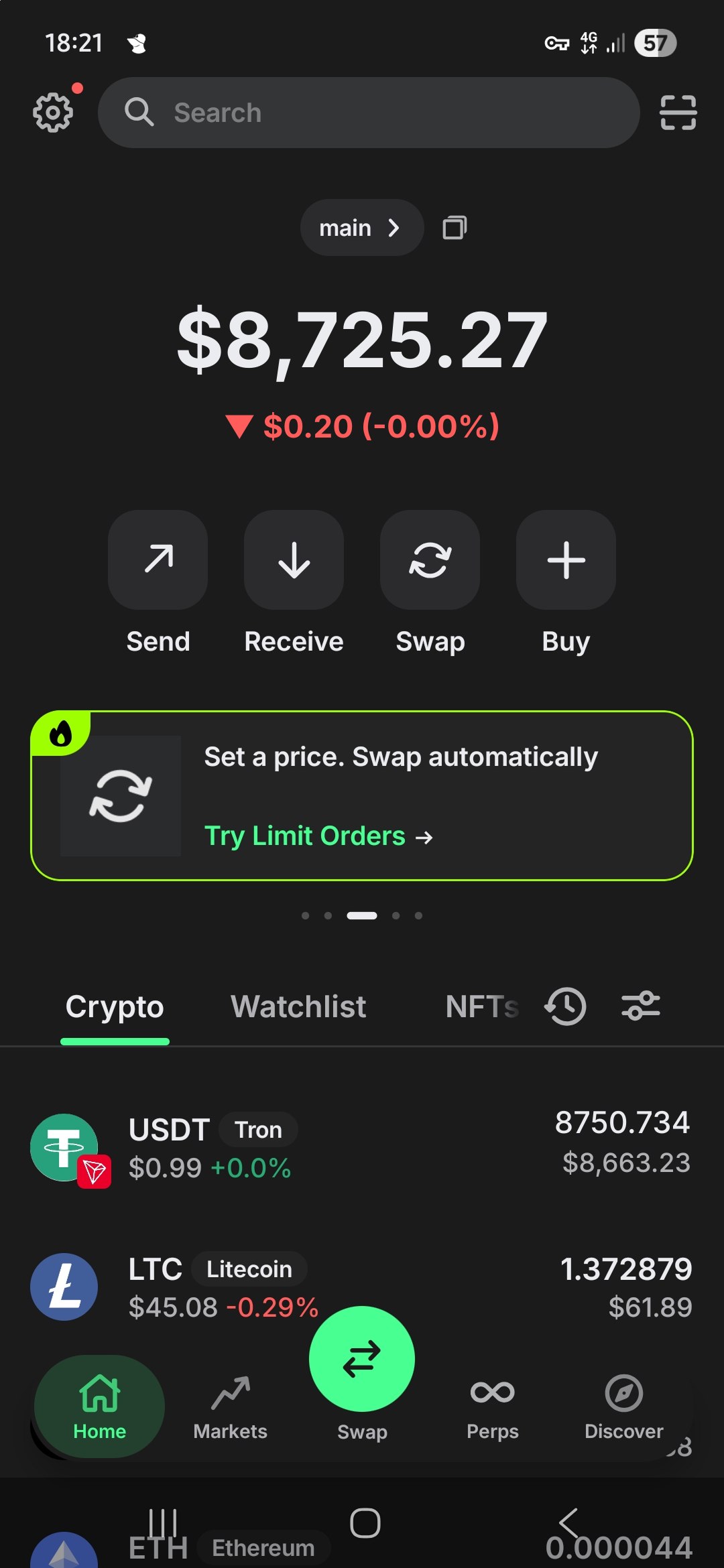
Task: Open transaction history clock icon
Action: tap(566, 1006)
